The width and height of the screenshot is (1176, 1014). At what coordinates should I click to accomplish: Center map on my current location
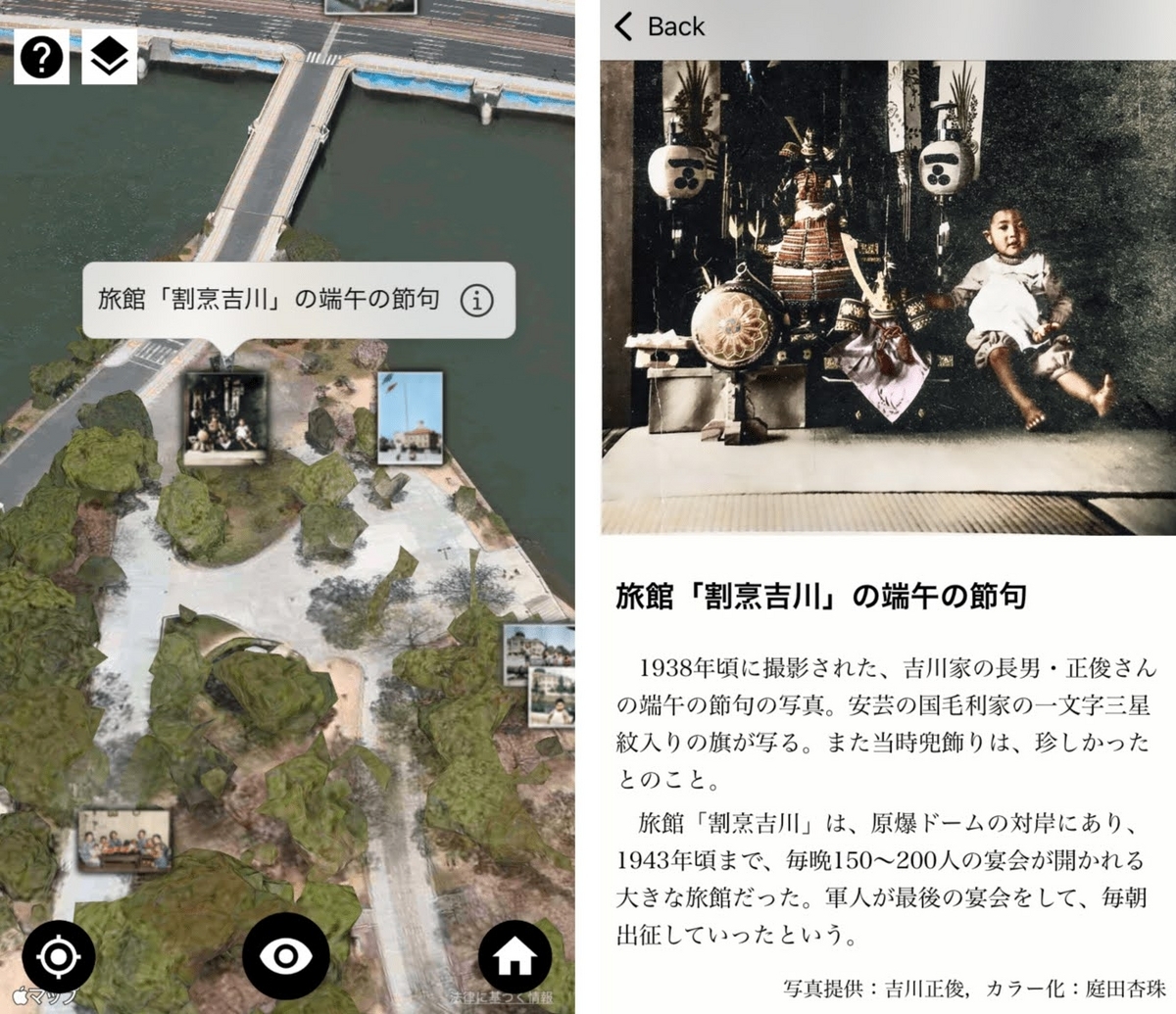click(x=59, y=956)
